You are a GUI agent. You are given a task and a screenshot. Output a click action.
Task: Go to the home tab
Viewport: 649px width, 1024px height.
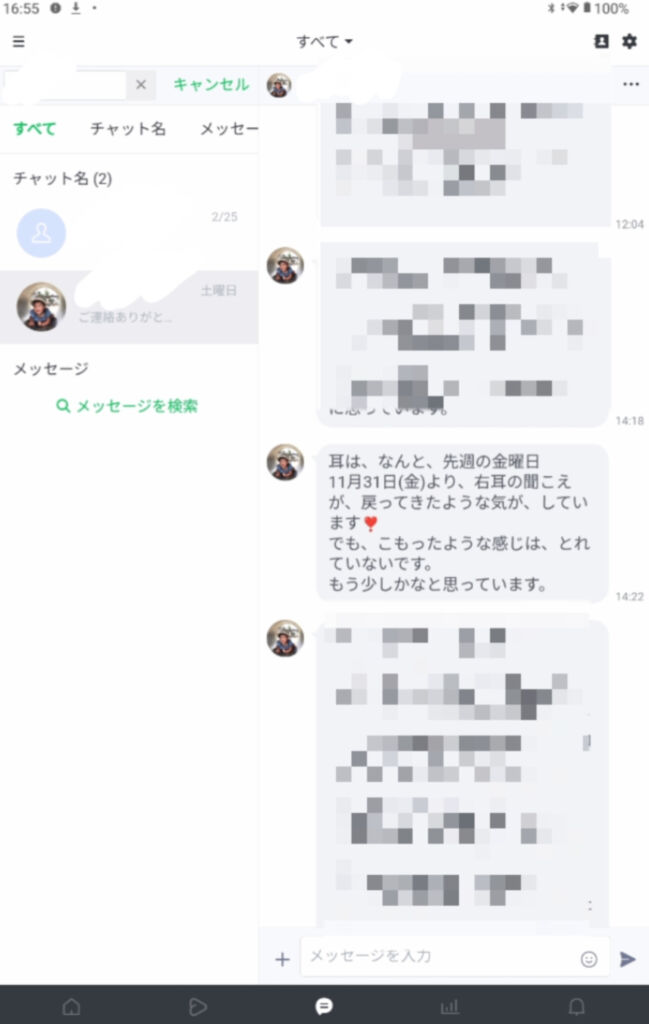pyautogui.click(x=71, y=1006)
